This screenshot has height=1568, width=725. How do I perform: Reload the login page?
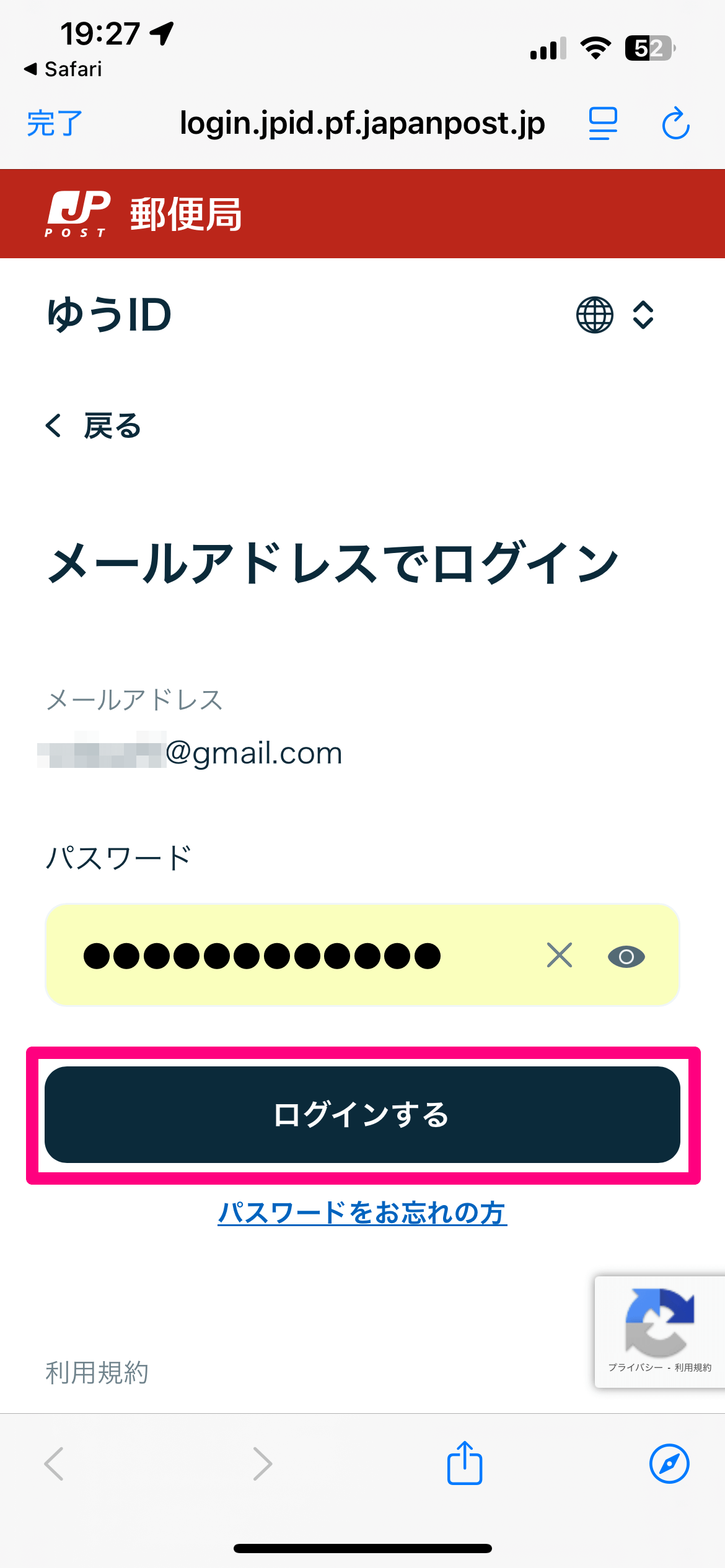[x=675, y=123]
